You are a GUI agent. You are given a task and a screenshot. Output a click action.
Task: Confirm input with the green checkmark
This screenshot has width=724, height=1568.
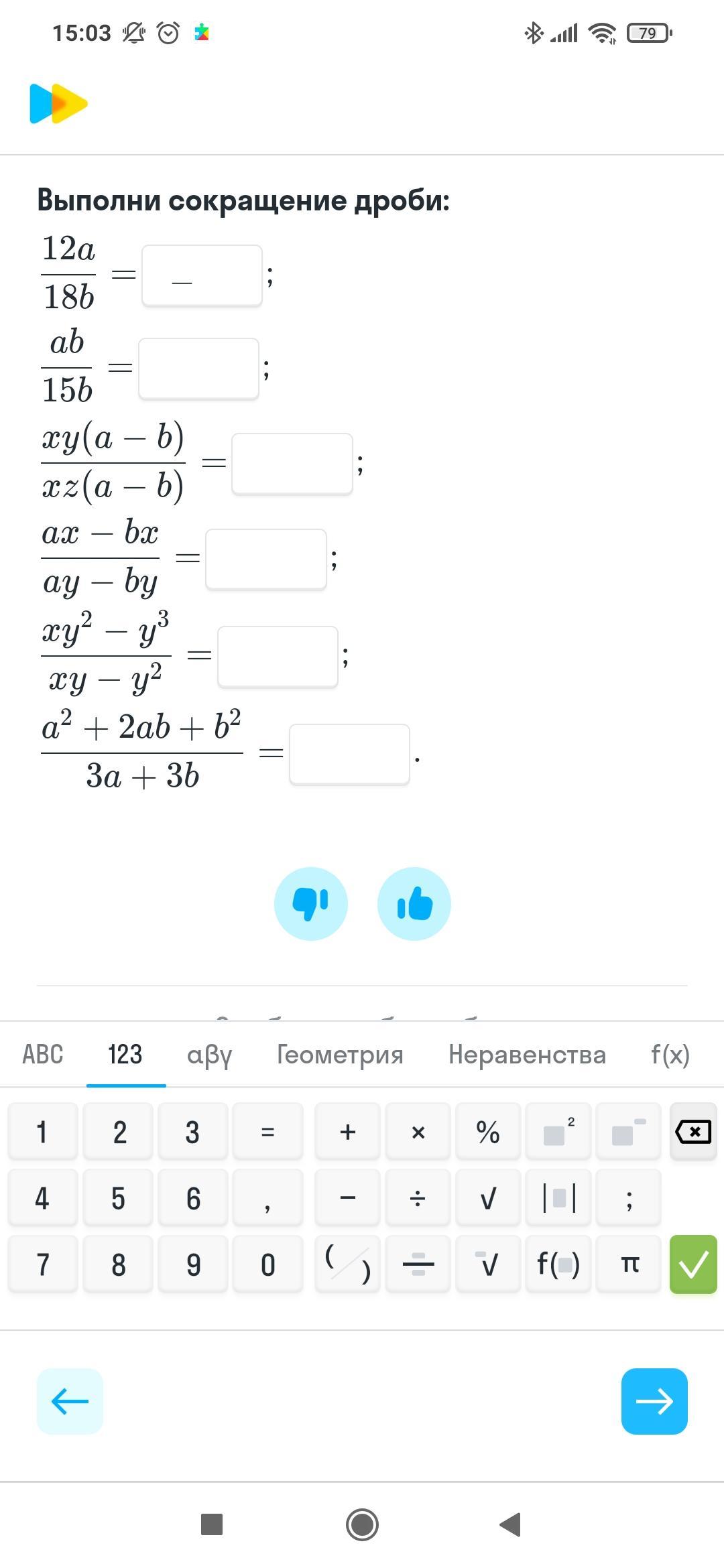point(693,1264)
